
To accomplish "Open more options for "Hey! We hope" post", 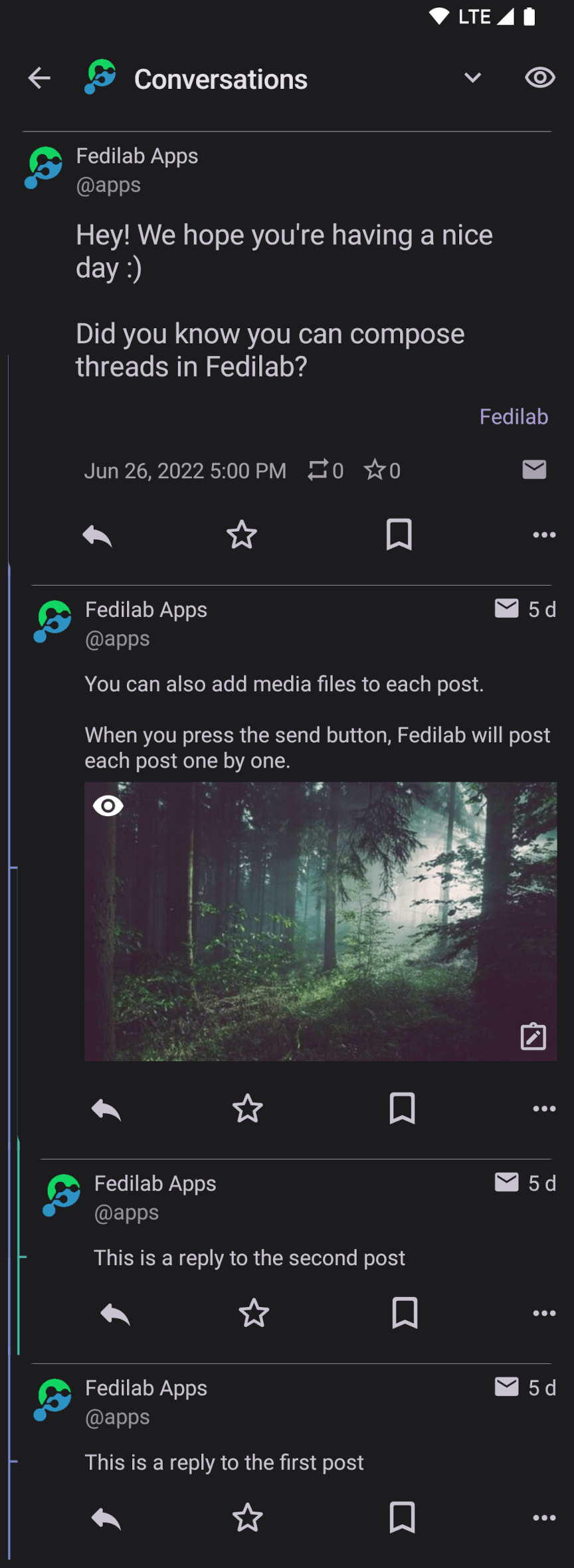I will click(544, 535).
